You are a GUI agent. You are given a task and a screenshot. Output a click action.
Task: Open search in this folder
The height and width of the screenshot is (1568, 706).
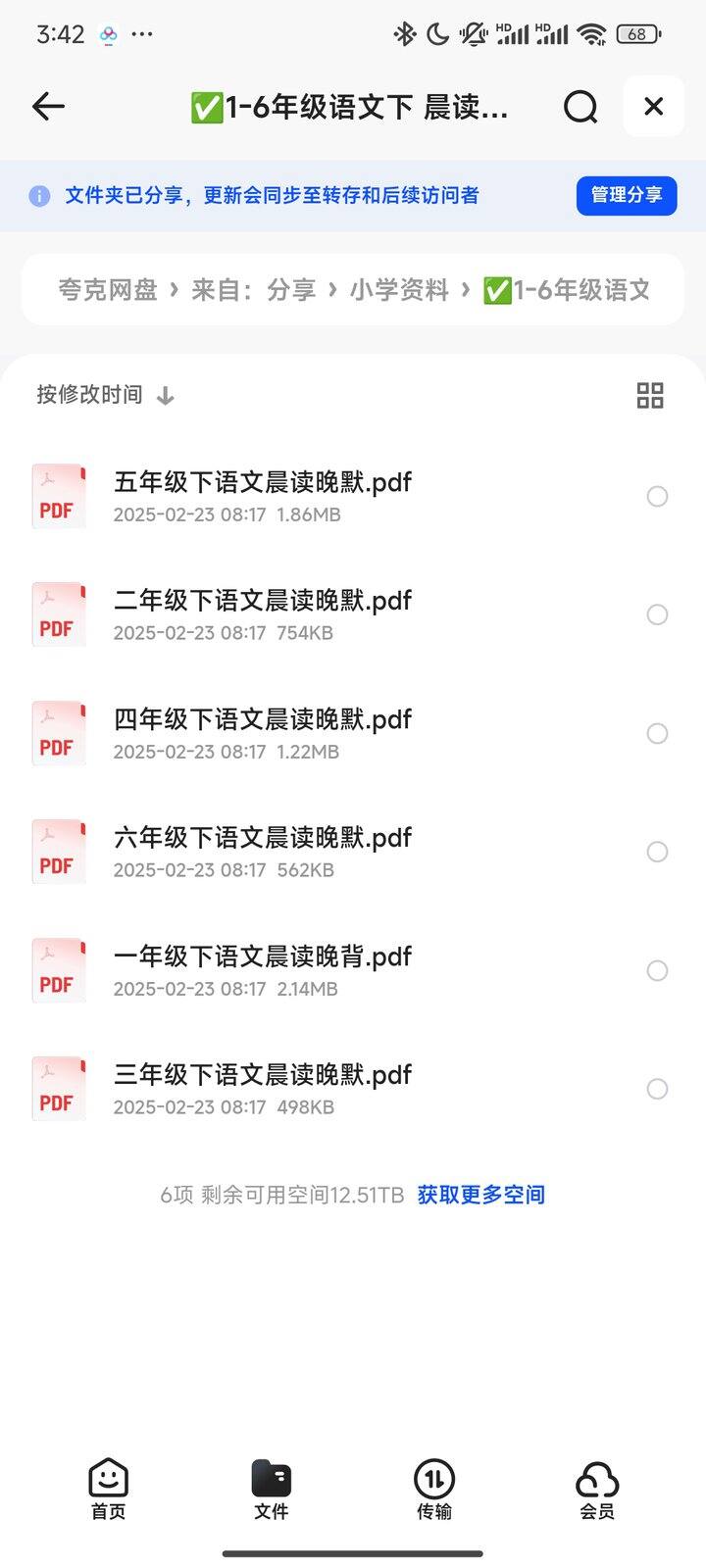point(580,106)
